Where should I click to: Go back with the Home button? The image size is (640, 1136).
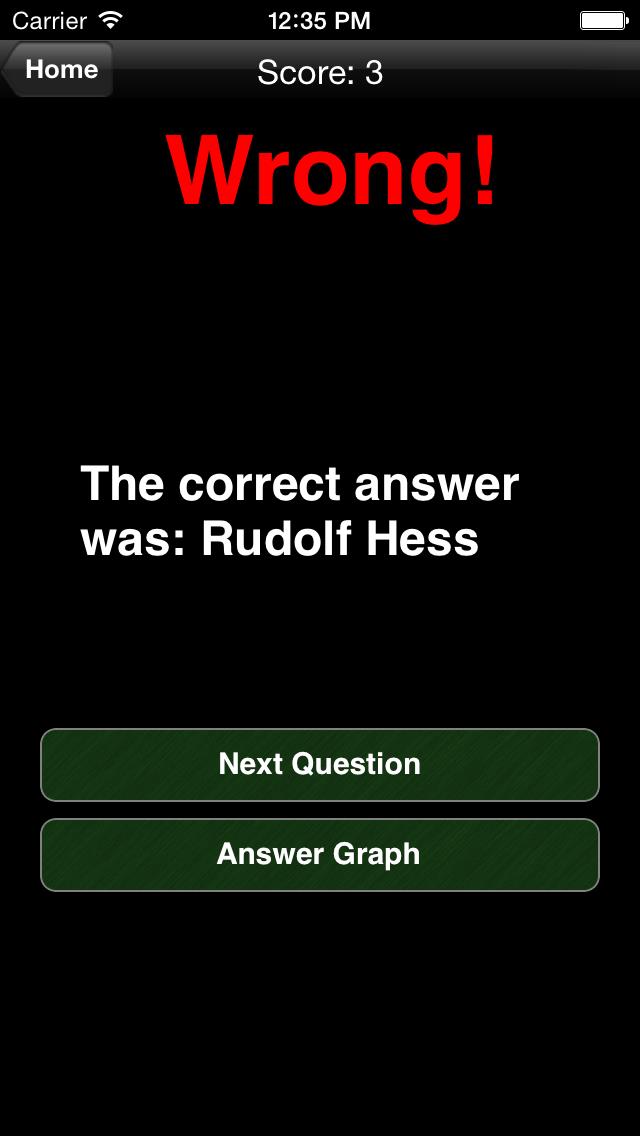[x=58, y=70]
